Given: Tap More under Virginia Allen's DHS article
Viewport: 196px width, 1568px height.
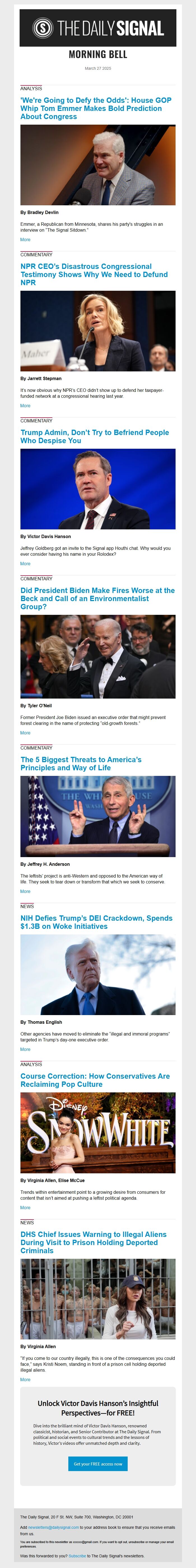Looking at the screenshot, I should click(x=25, y=1379).
